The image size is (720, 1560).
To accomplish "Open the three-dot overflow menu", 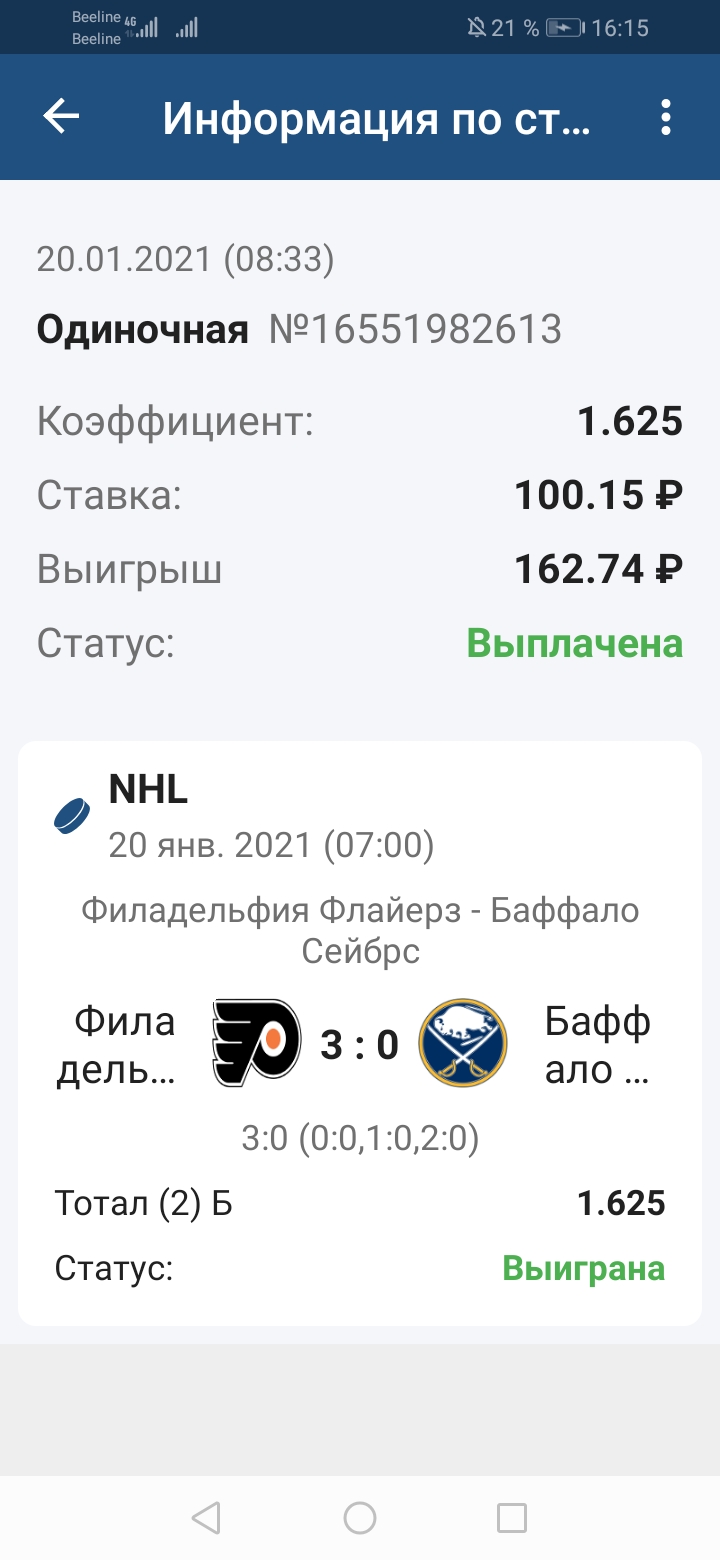I will [x=666, y=118].
